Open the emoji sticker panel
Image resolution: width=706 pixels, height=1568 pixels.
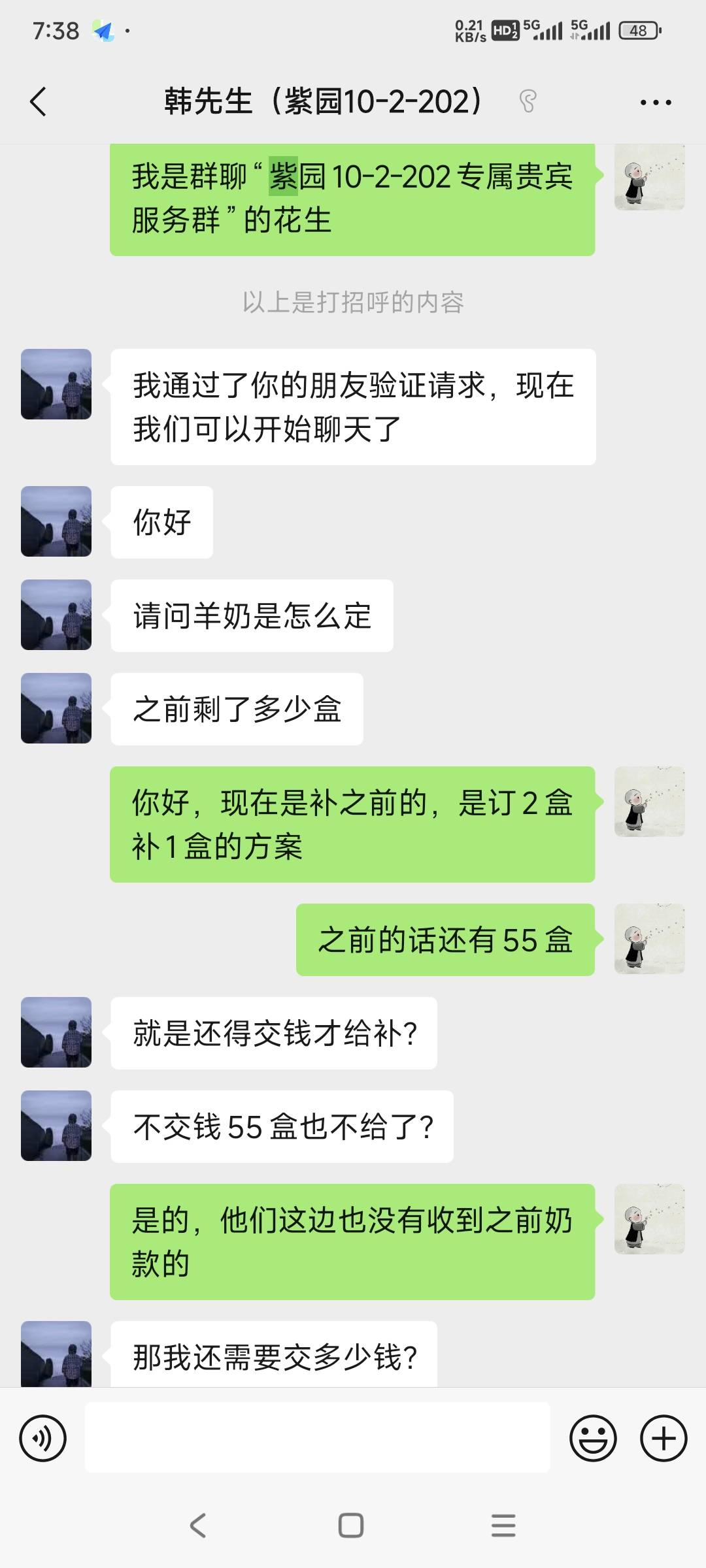pyautogui.click(x=593, y=1438)
